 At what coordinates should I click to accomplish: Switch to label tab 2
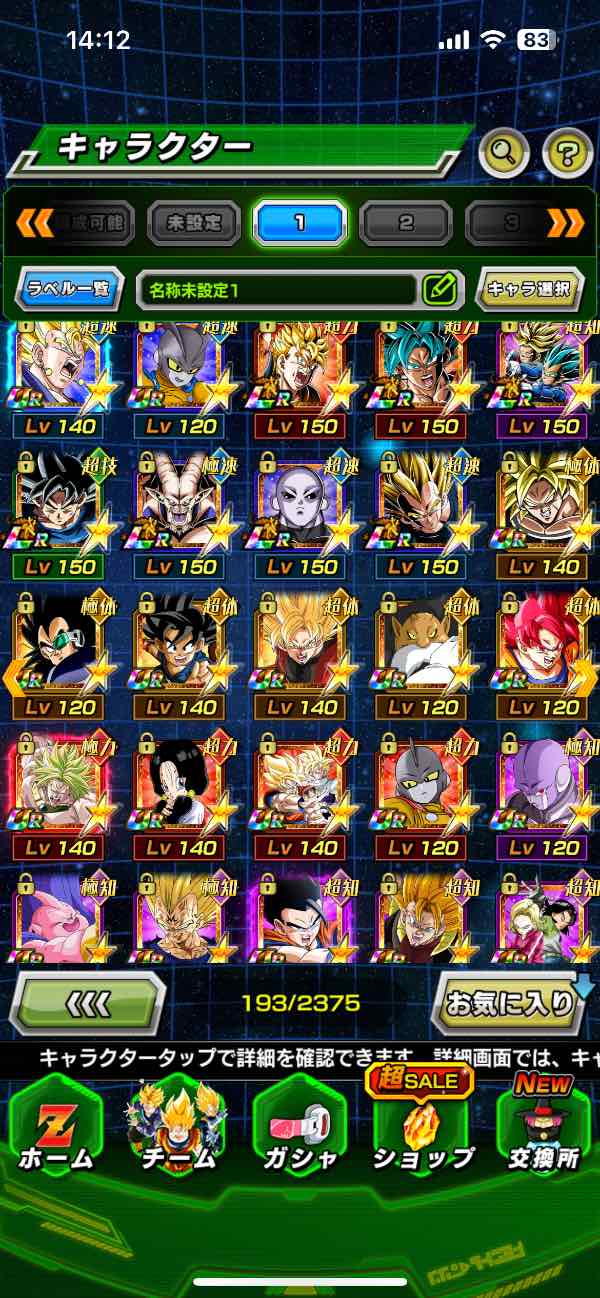(405, 222)
